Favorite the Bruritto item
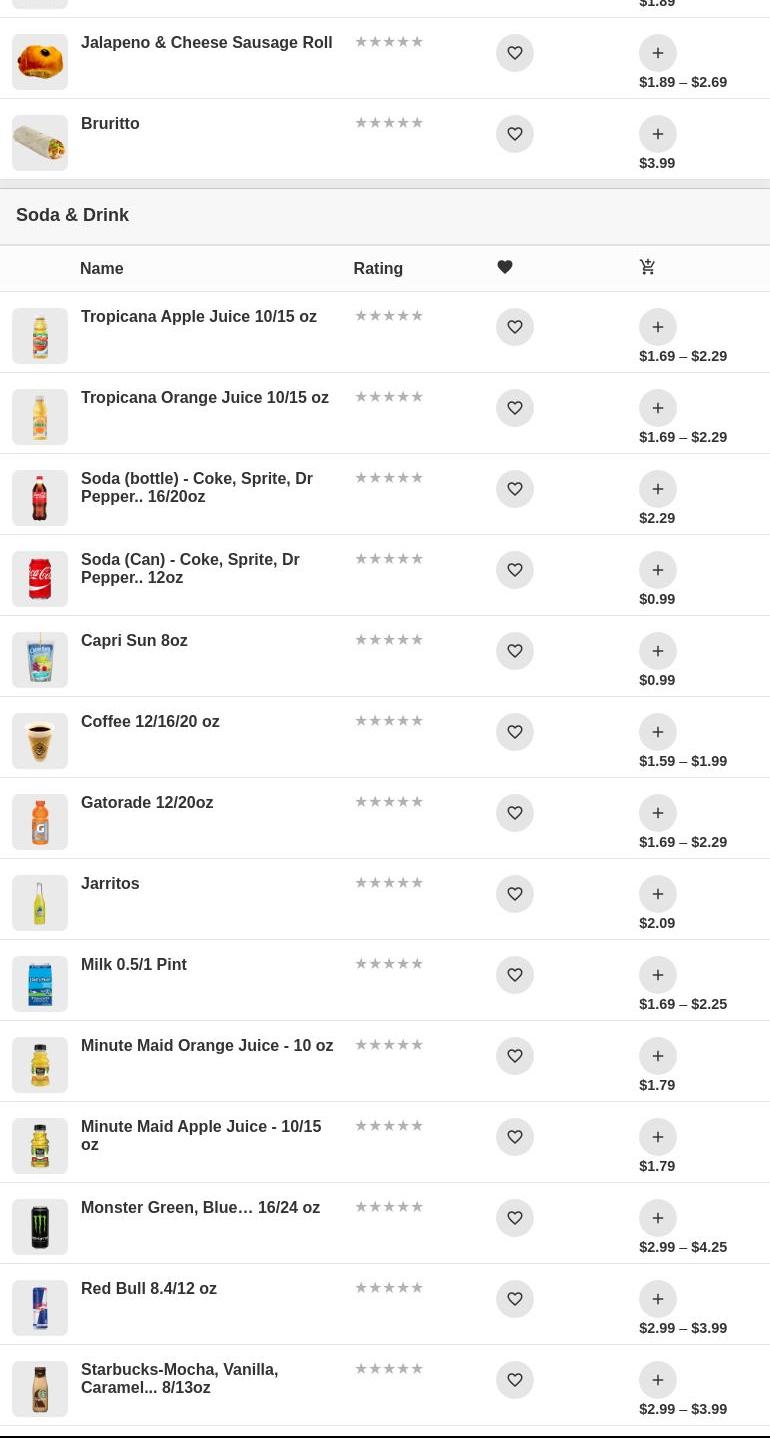This screenshot has width=770, height=1438. click(x=515, y=134)
